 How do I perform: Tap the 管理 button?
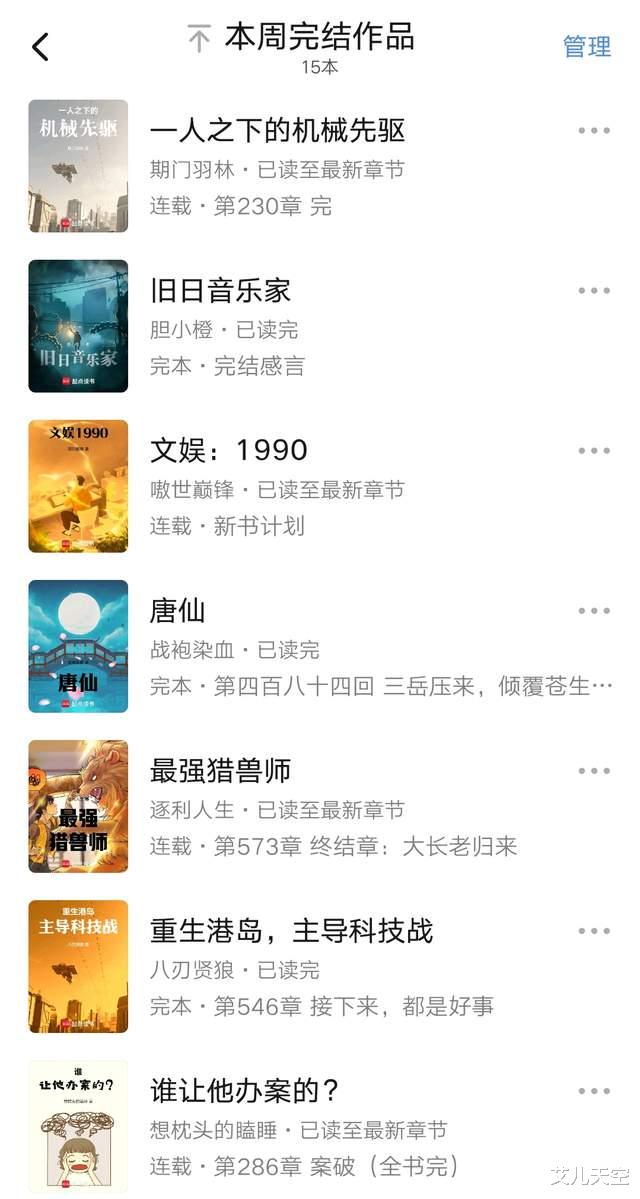587,46
